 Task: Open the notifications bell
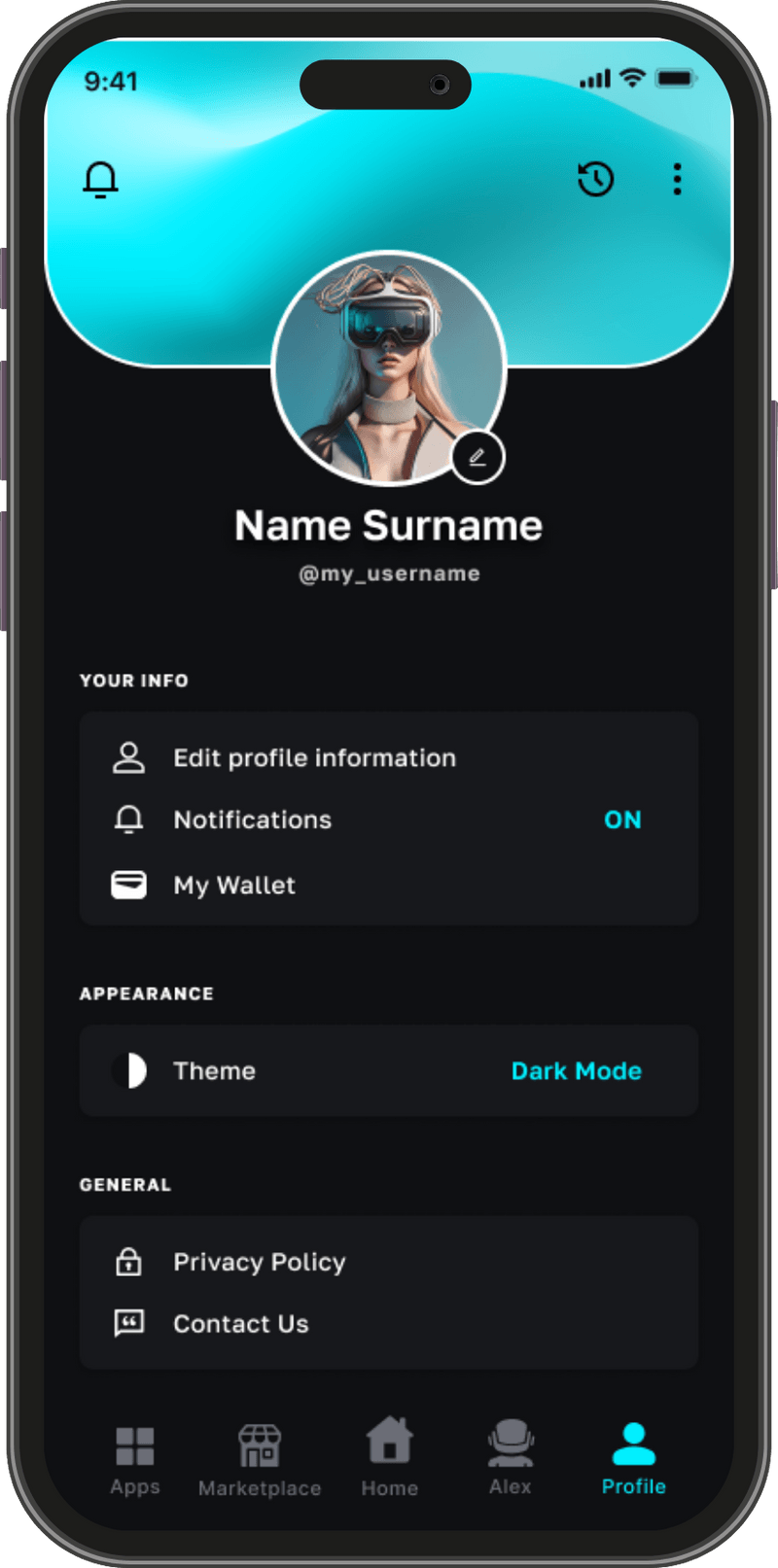(100, 180)
